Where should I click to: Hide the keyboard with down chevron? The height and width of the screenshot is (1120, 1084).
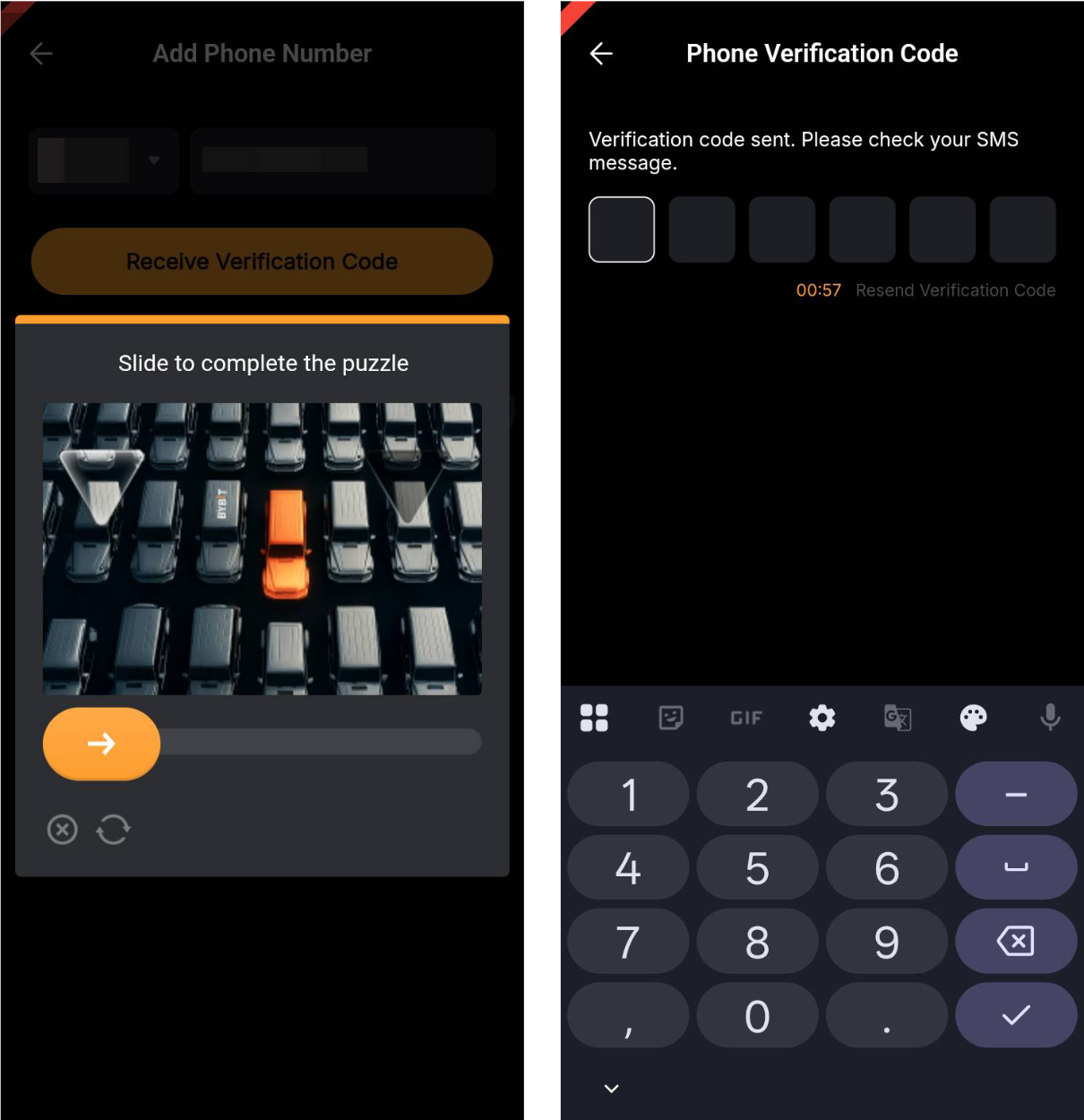(x=612, y=1089)
